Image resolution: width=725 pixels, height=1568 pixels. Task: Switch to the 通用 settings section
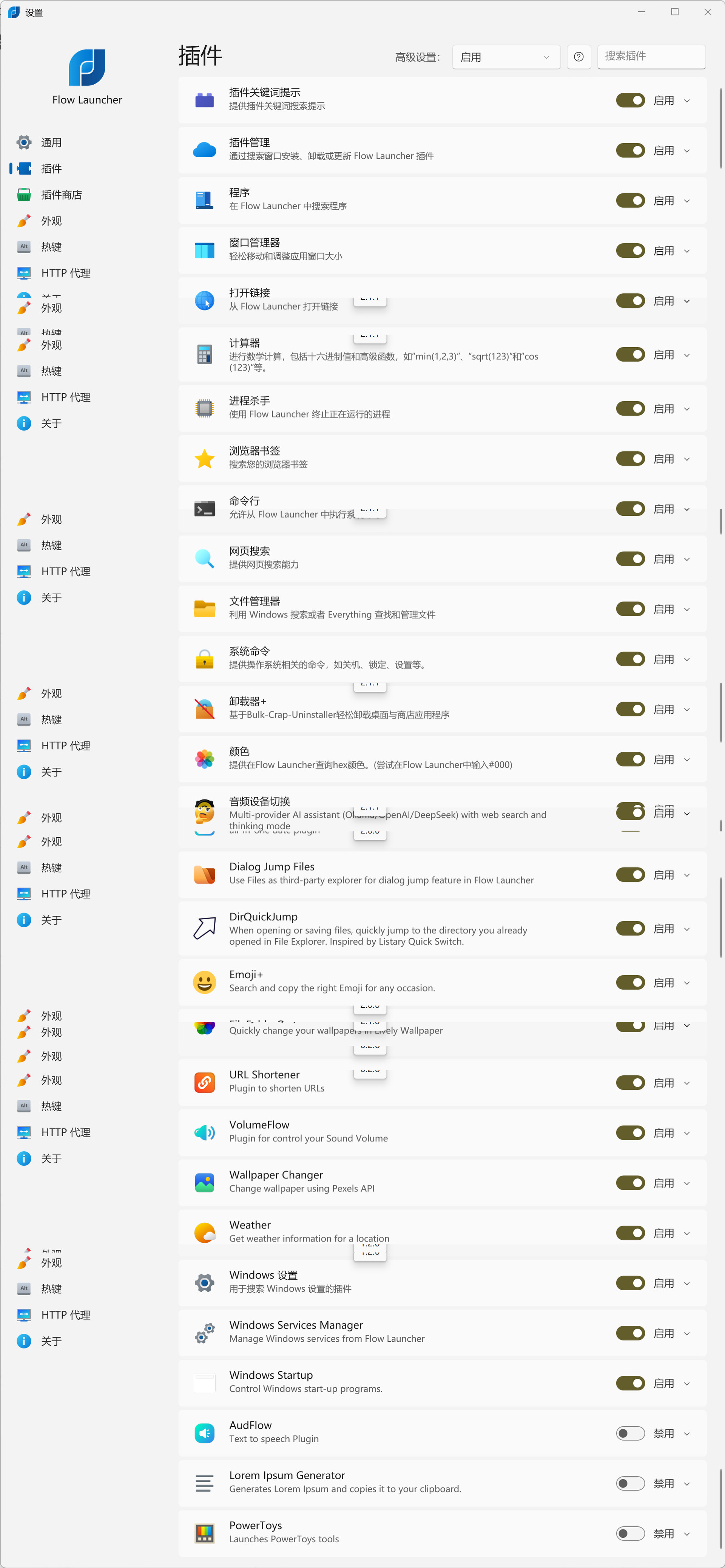click(52, 142)
